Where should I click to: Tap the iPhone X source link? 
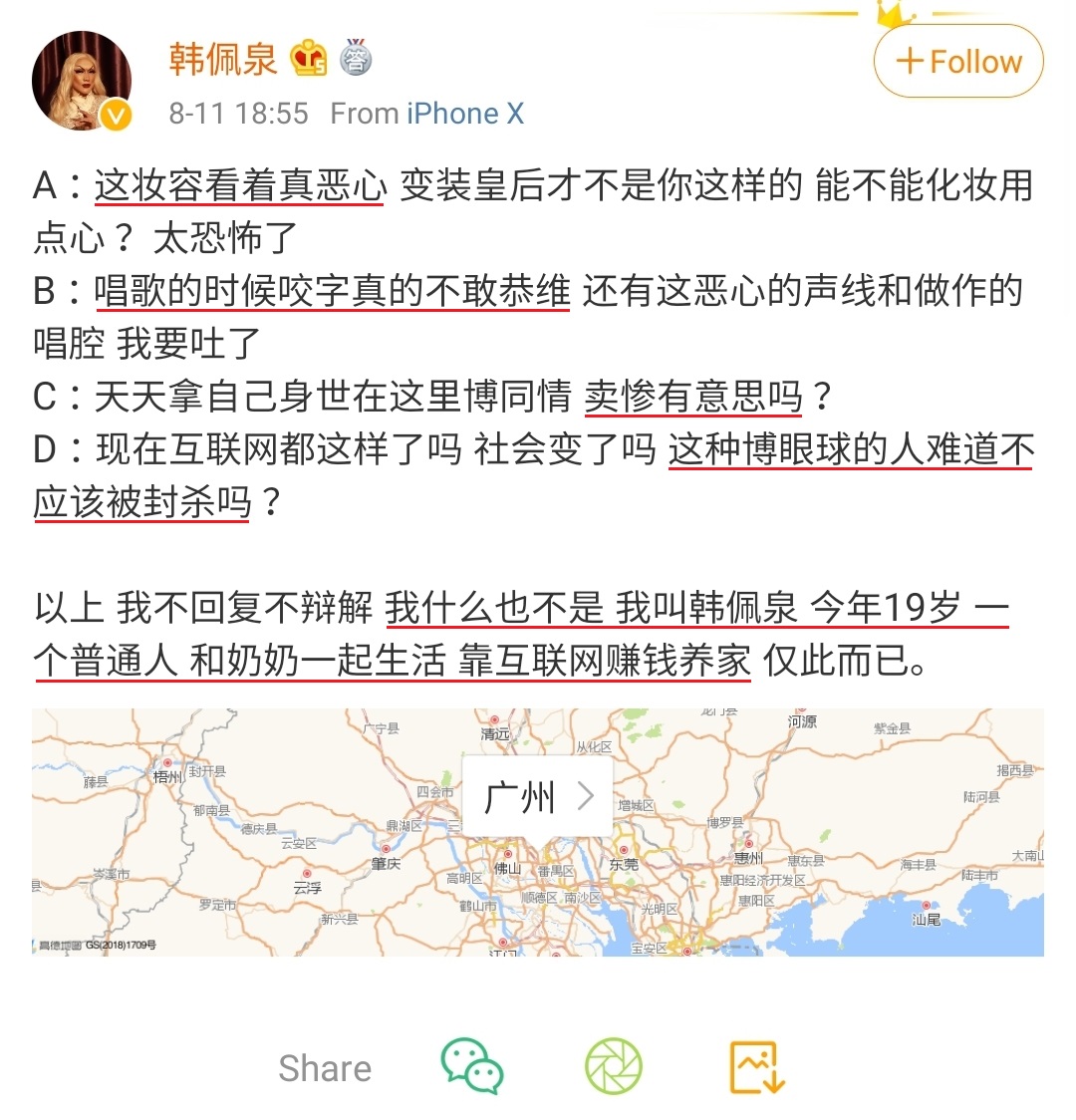pos(464,114)
